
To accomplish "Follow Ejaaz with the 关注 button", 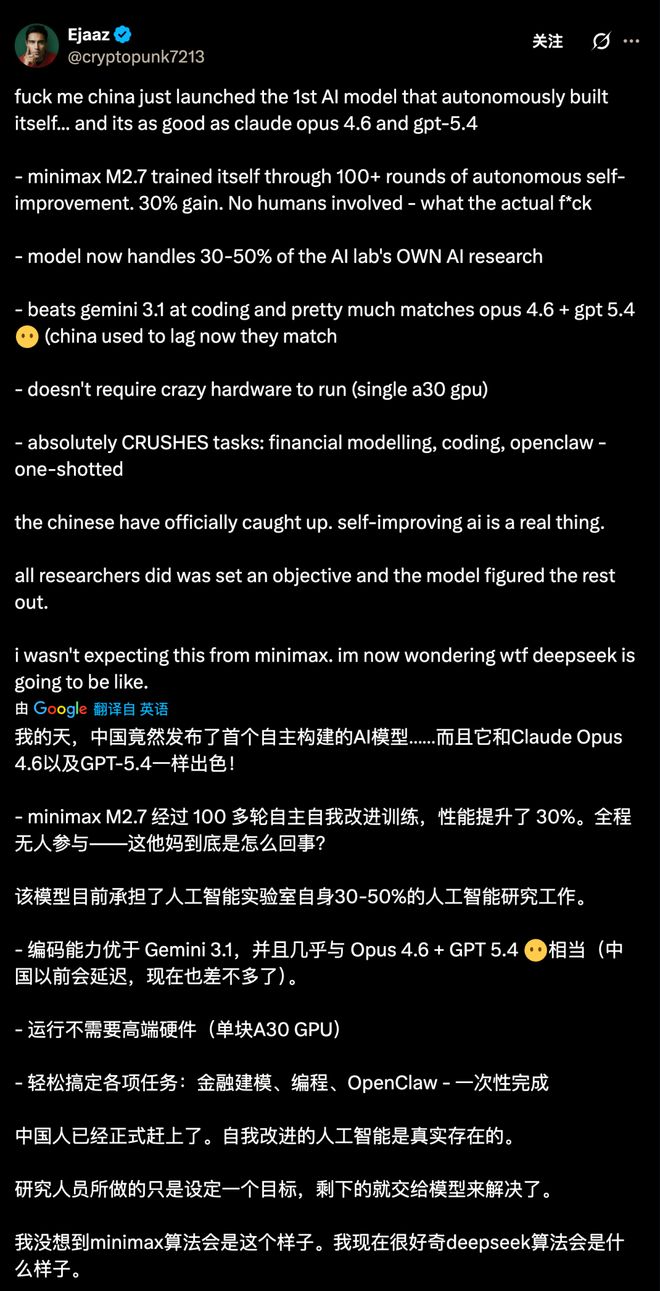I will 547,41.
